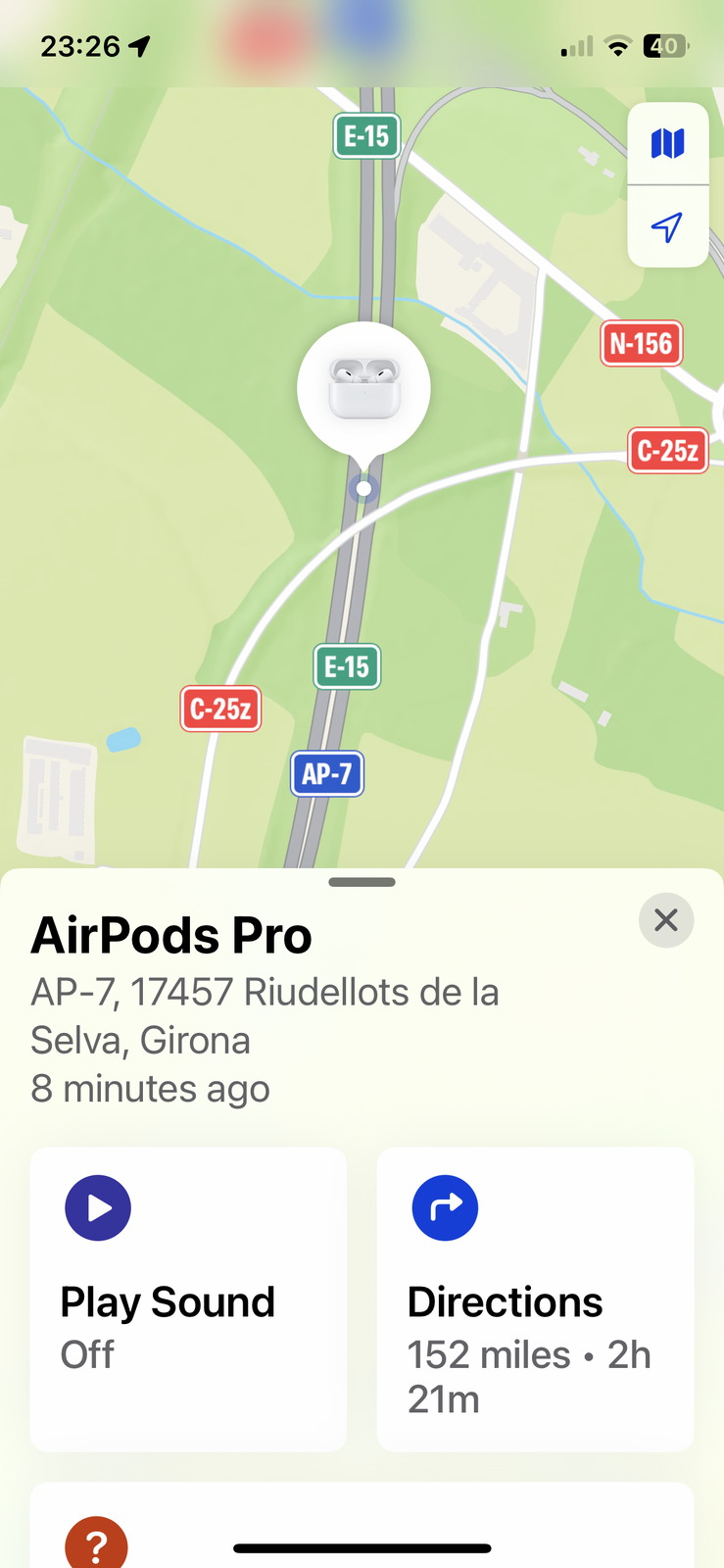Open the map mode selector
724x1568 pixels.
pos(667,144)
